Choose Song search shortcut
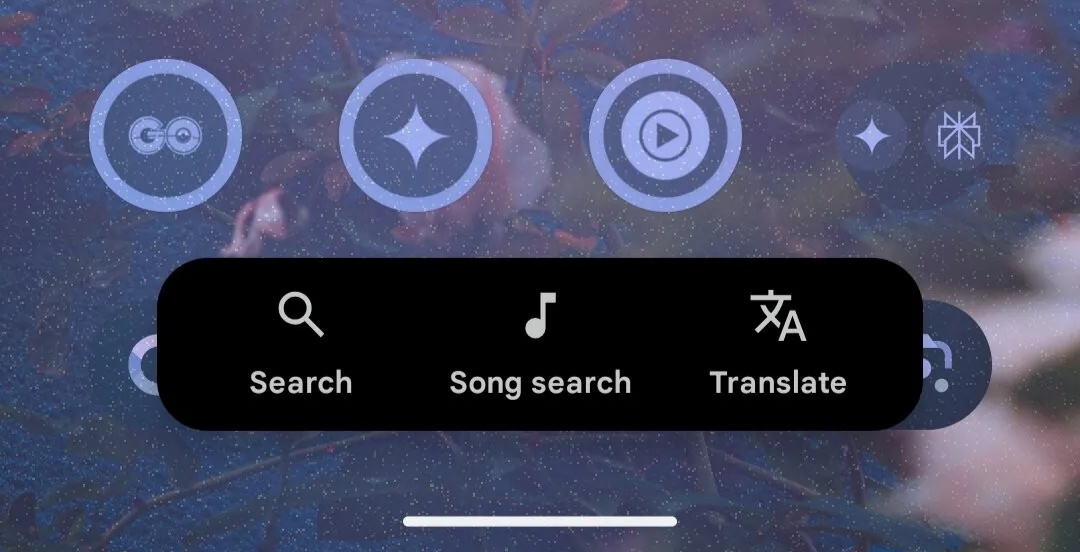The width and height of the screenshot is (1080, 552). tap(540, 344)
